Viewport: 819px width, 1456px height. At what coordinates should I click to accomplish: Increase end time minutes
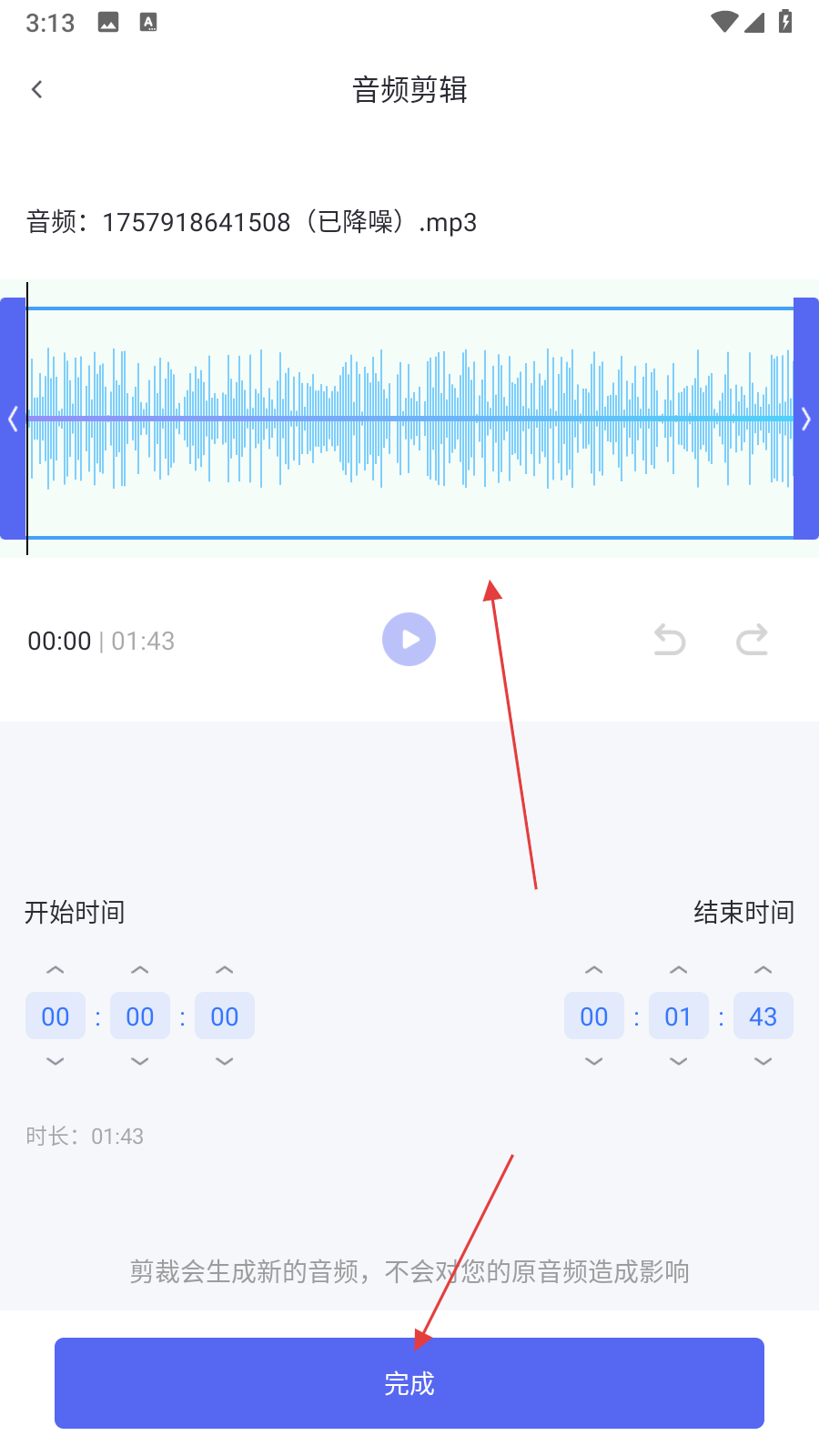tap(679, 970)
